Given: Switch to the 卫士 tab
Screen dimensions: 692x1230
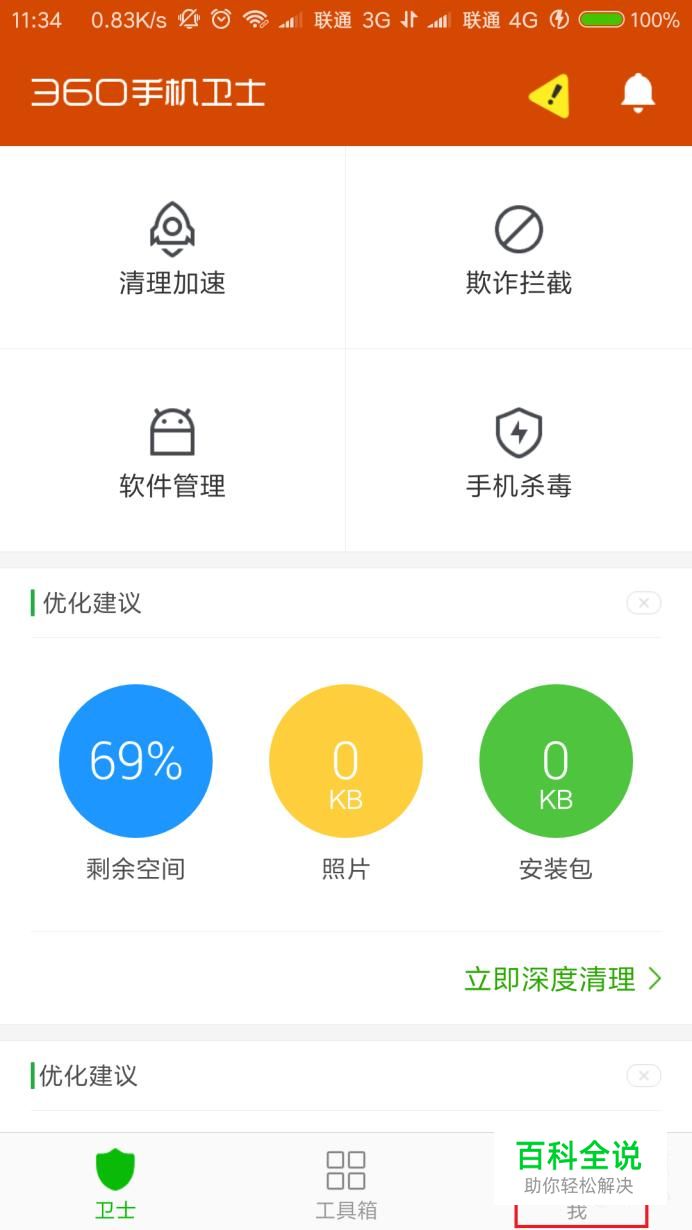Looking at the screenshot, I should pyautogui.click(x=115, y=1182).
